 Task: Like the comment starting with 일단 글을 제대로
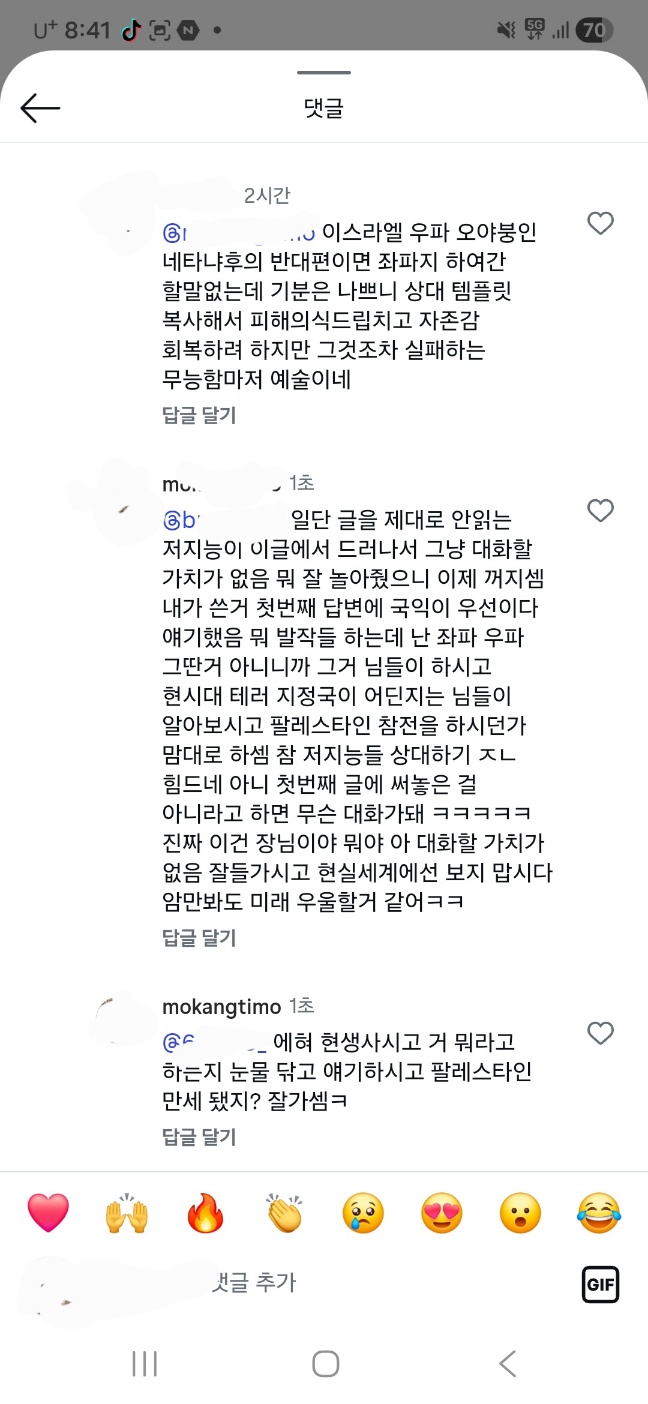[600, 511]
